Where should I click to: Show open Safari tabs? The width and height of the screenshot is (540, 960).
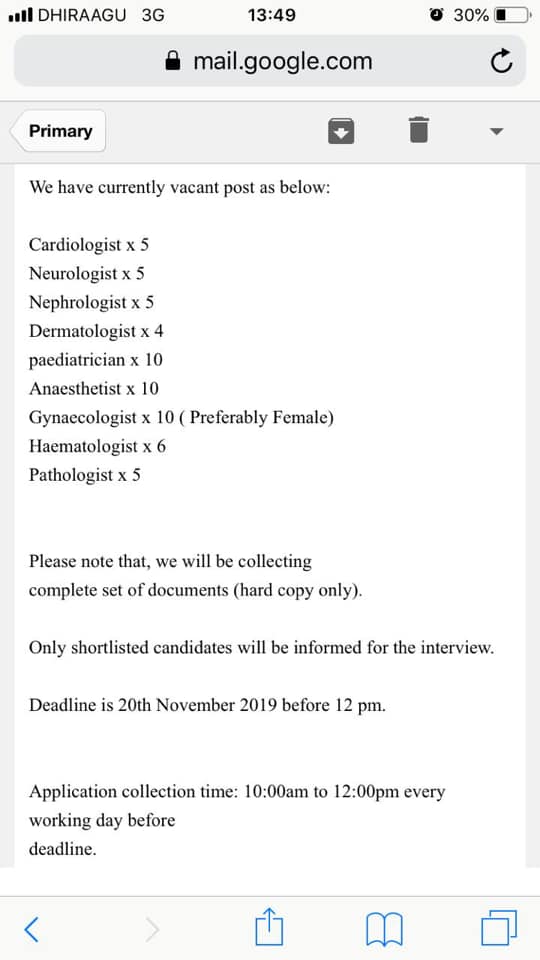click(499, 928)
